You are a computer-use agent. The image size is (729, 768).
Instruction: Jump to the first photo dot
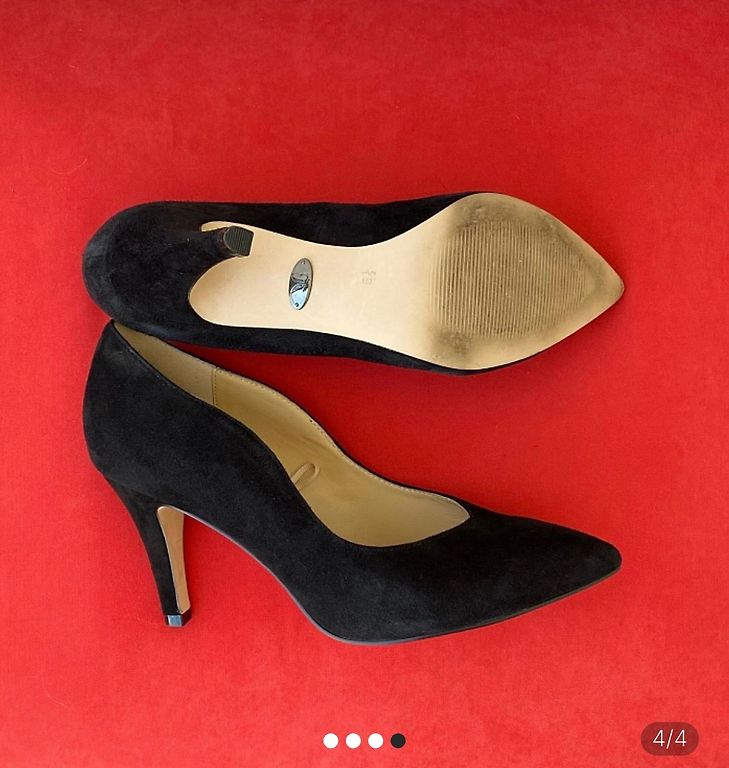tap(331, 741)
